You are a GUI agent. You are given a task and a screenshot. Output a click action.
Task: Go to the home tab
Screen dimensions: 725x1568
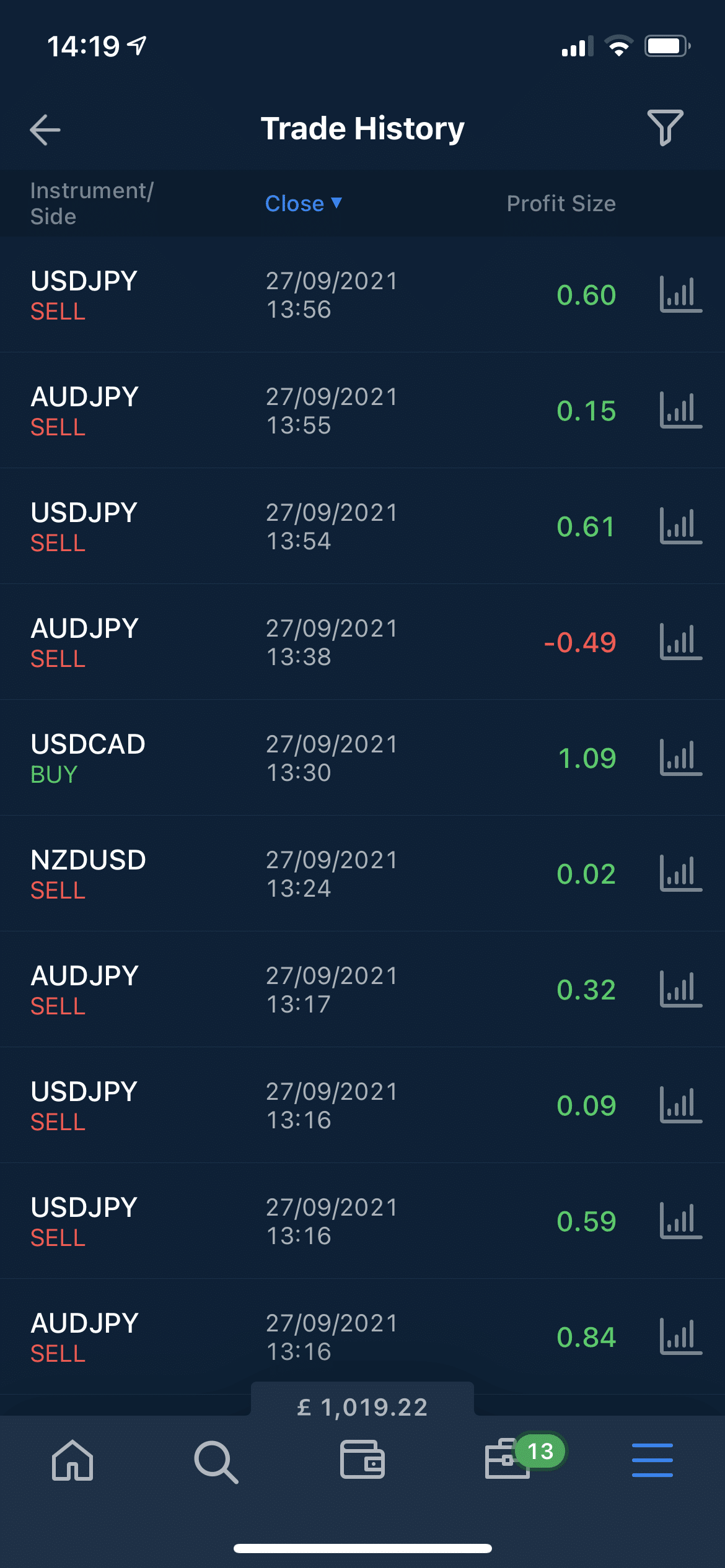point(72,1460)
